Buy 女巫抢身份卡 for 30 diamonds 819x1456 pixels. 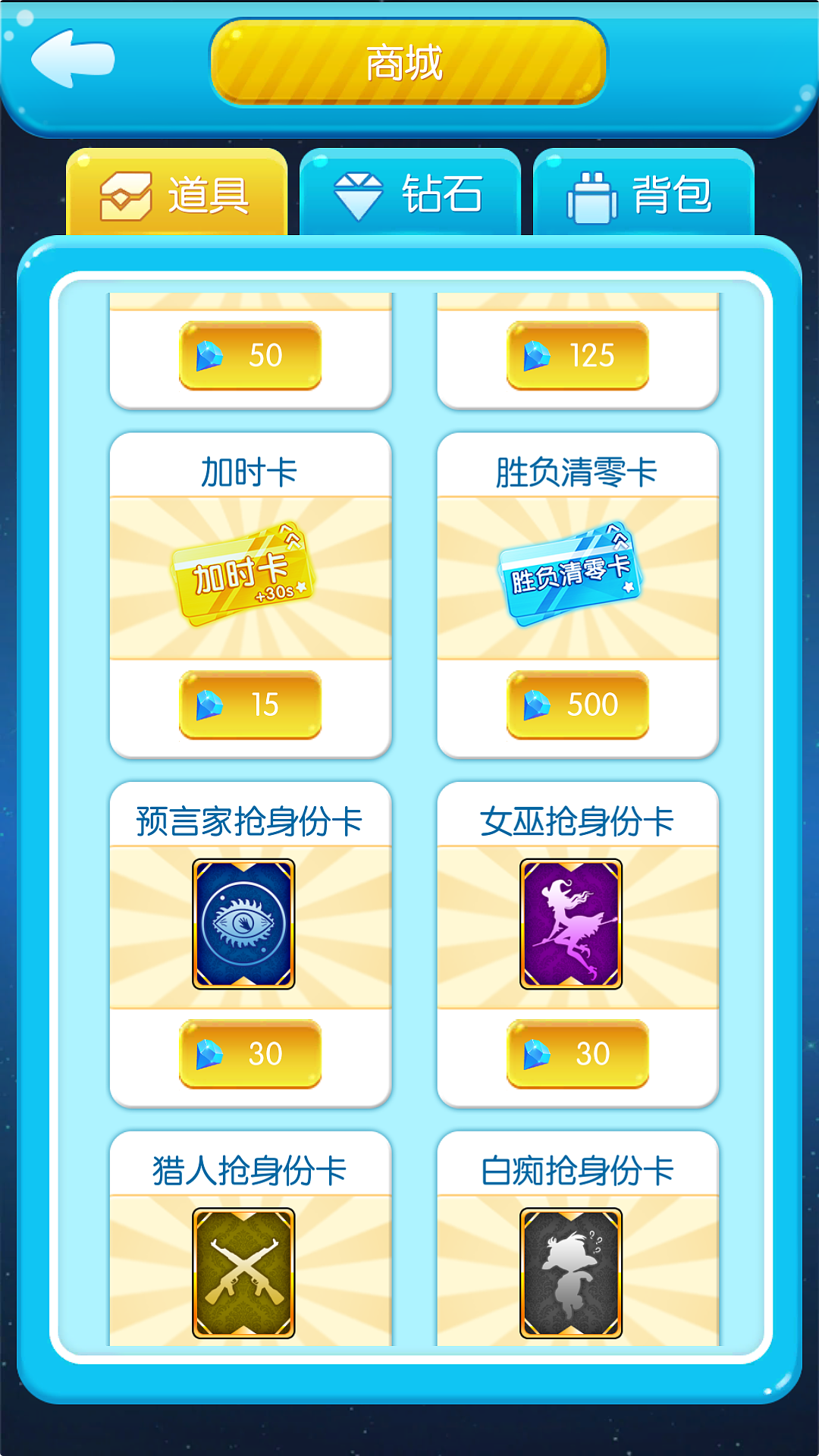578,1053
